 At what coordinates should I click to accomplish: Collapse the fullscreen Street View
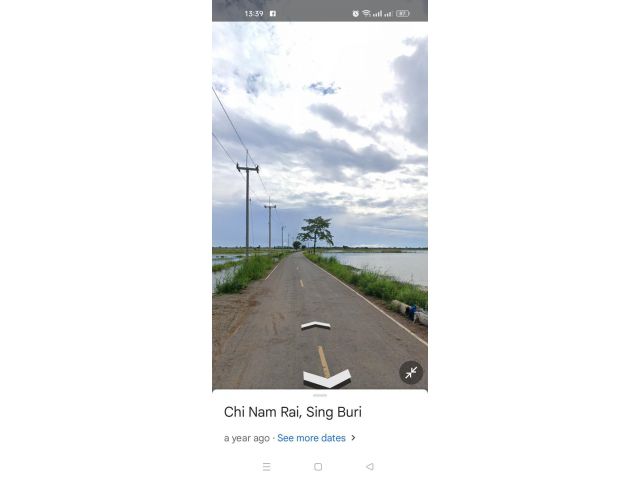411,372
